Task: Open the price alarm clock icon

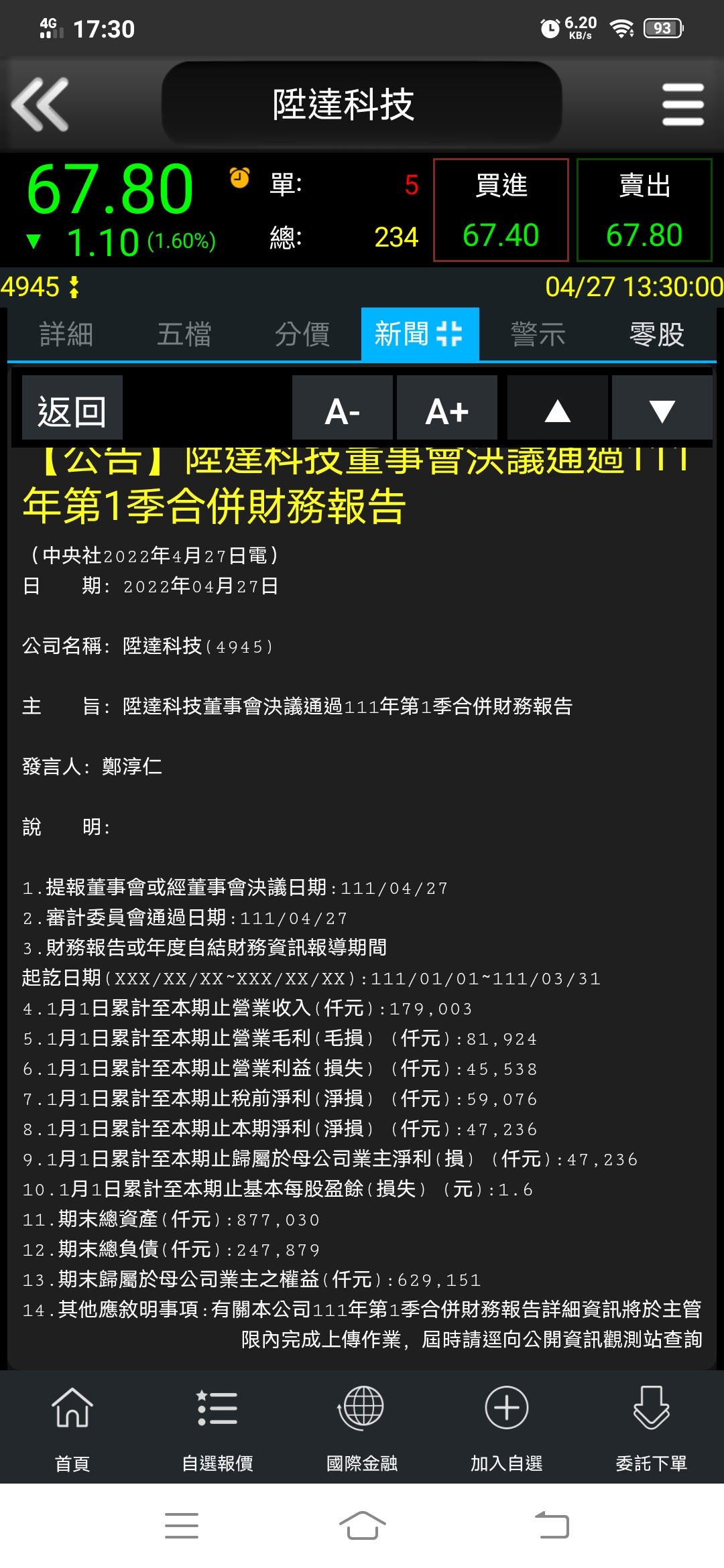Action: pyautogui.click(x=239, y=178)
